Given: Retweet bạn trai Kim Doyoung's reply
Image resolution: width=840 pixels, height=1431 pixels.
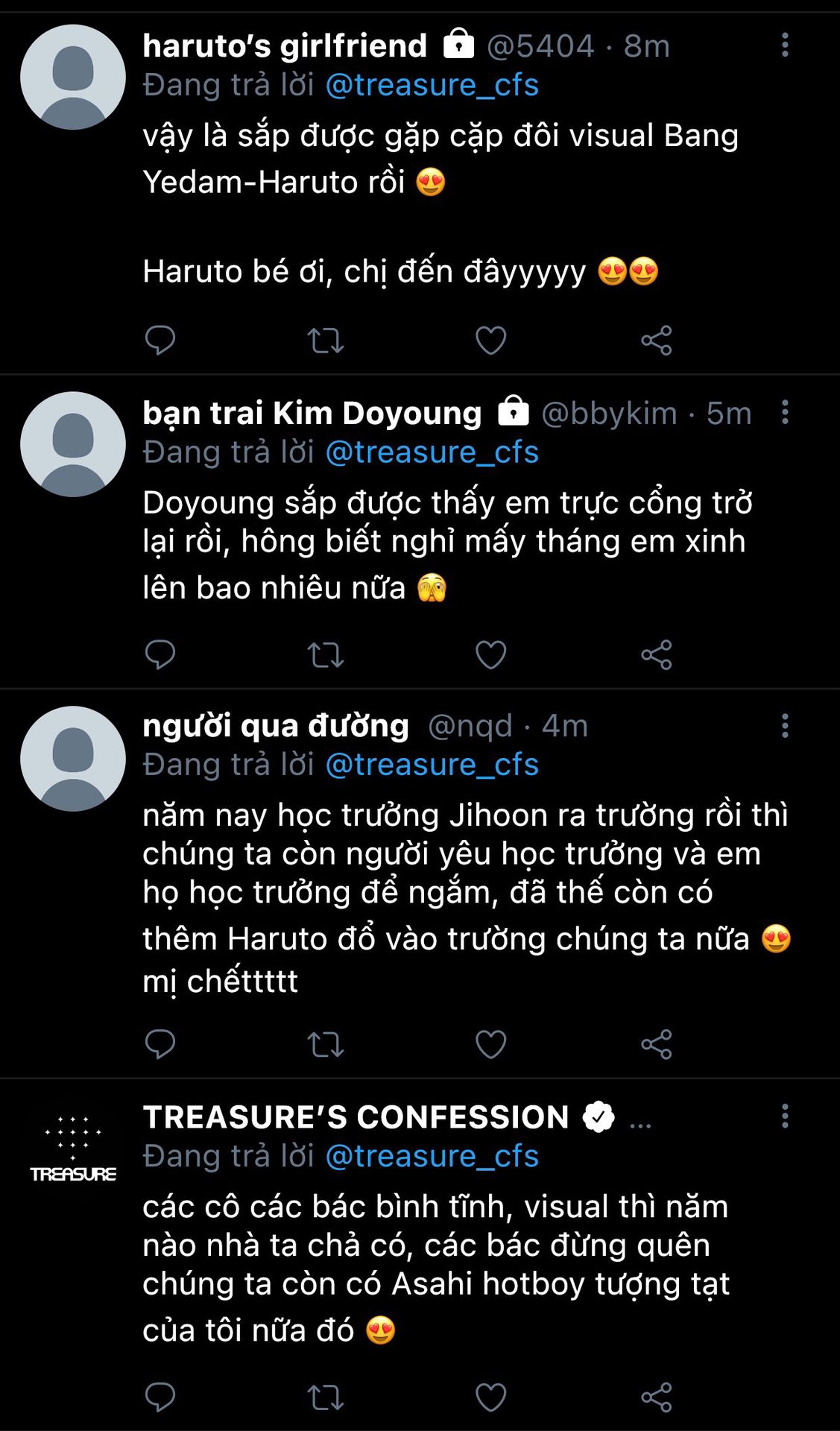Looking at the screenshot, I should point(325,655).
